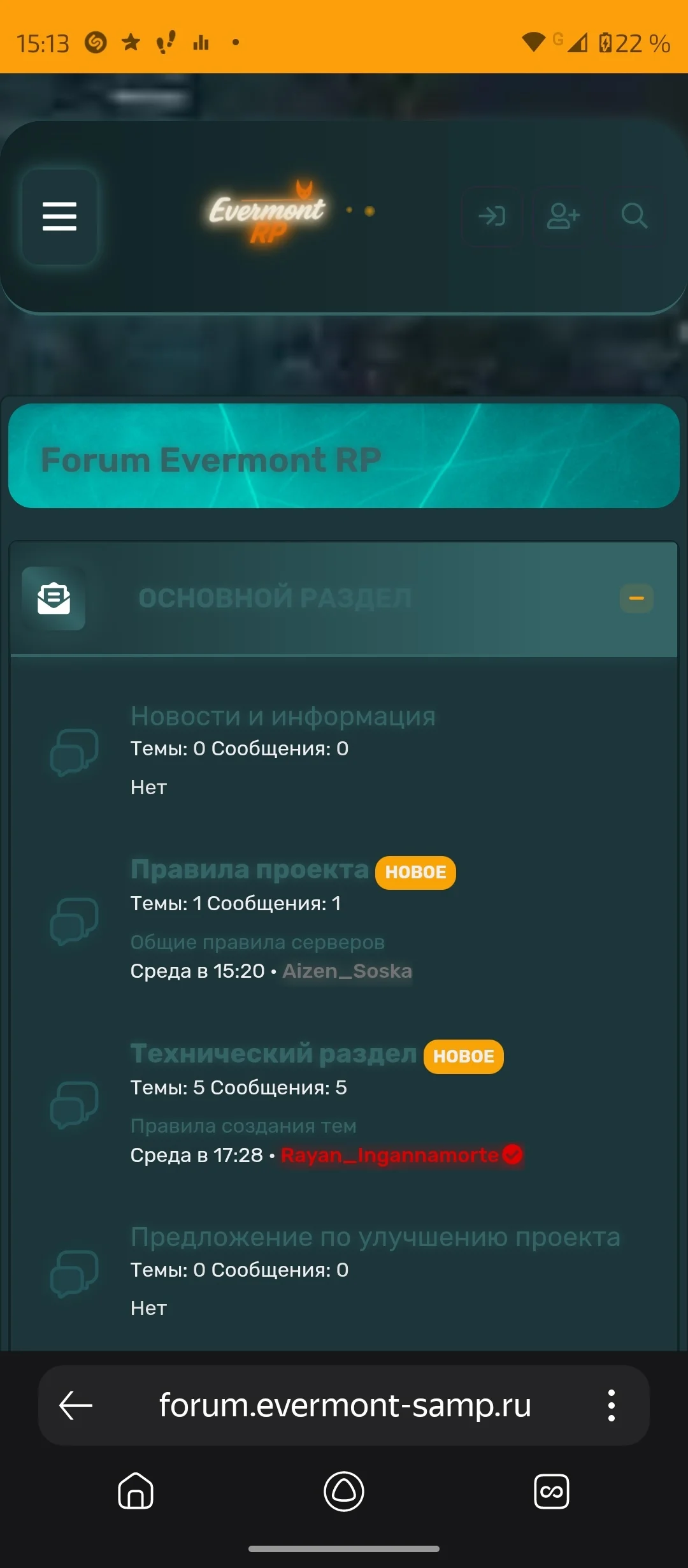Collapse the ОСНОВНОЙ РАЗДЕЛ section
This screenshot has width=688, height=1568.
point(636,598)
